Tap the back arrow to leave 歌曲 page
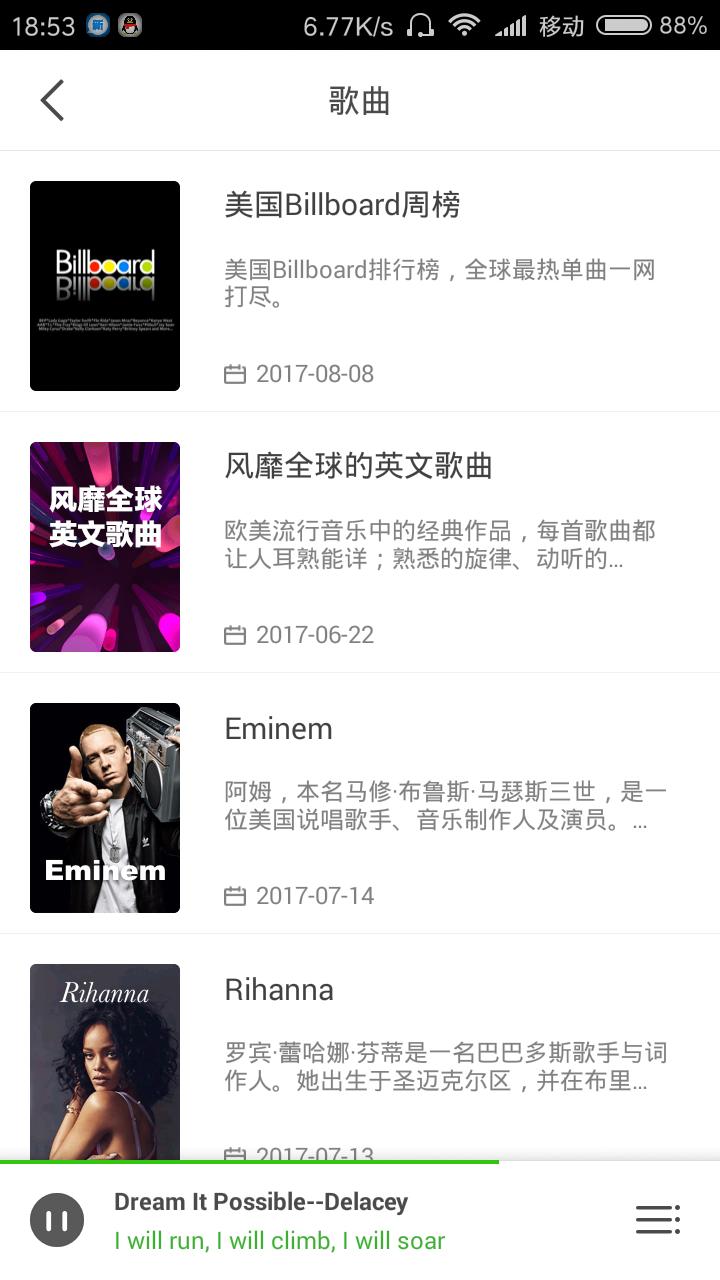 point(50,100)
